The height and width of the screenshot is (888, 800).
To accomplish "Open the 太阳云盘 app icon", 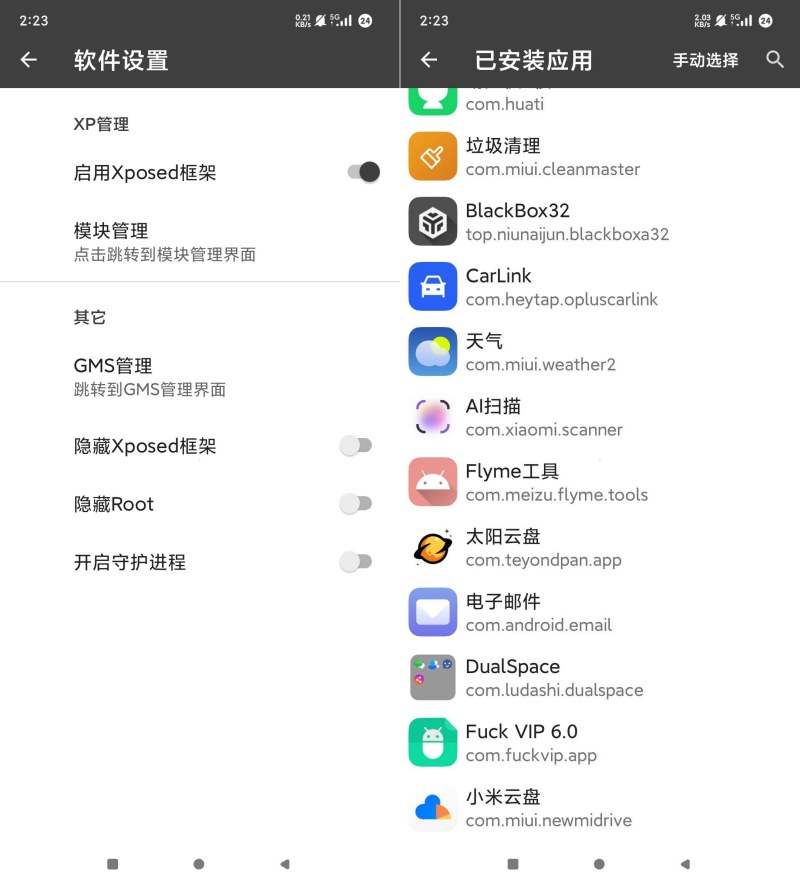I will (432, 546).
